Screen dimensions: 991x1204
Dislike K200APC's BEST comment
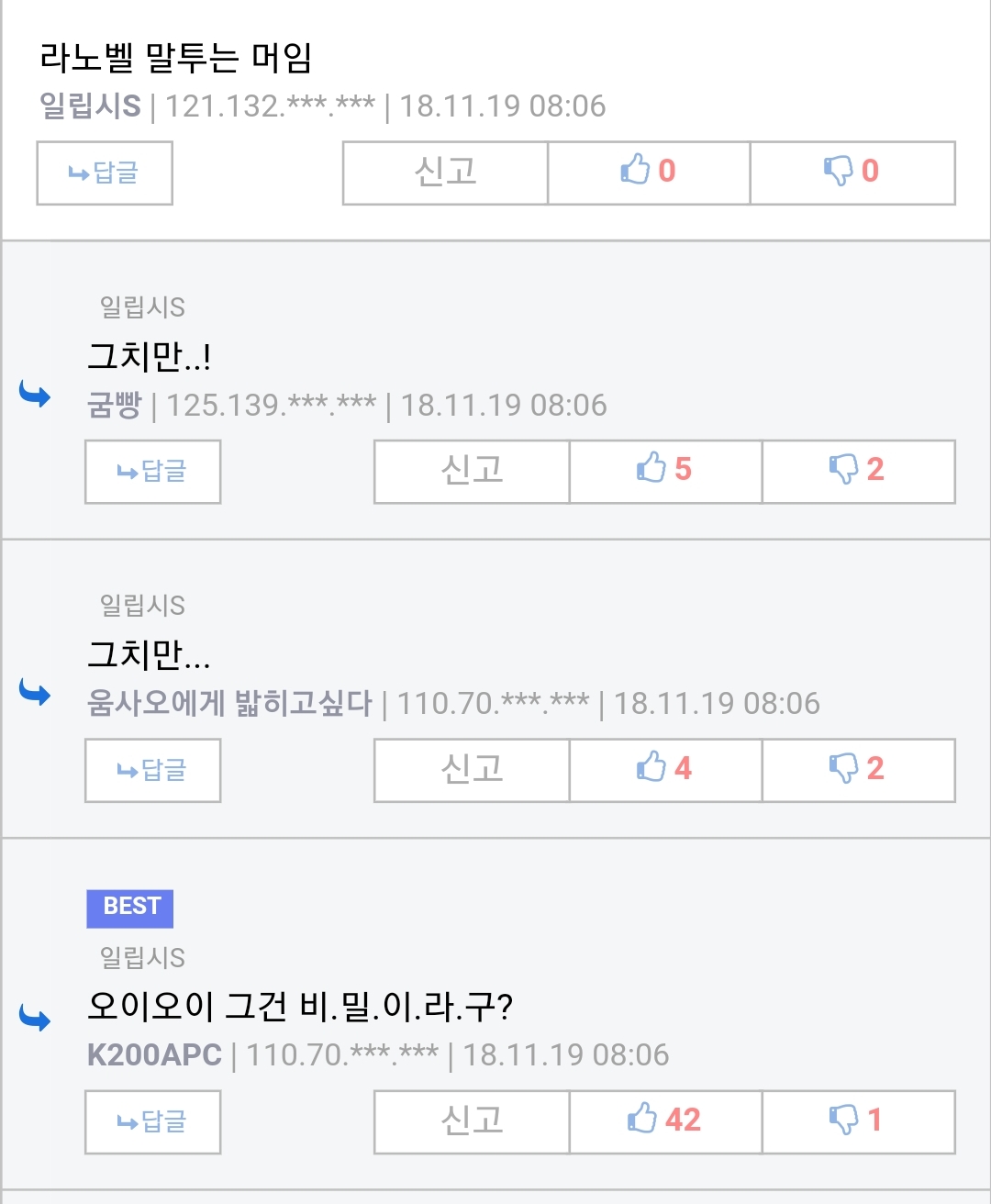[858, 1121]
